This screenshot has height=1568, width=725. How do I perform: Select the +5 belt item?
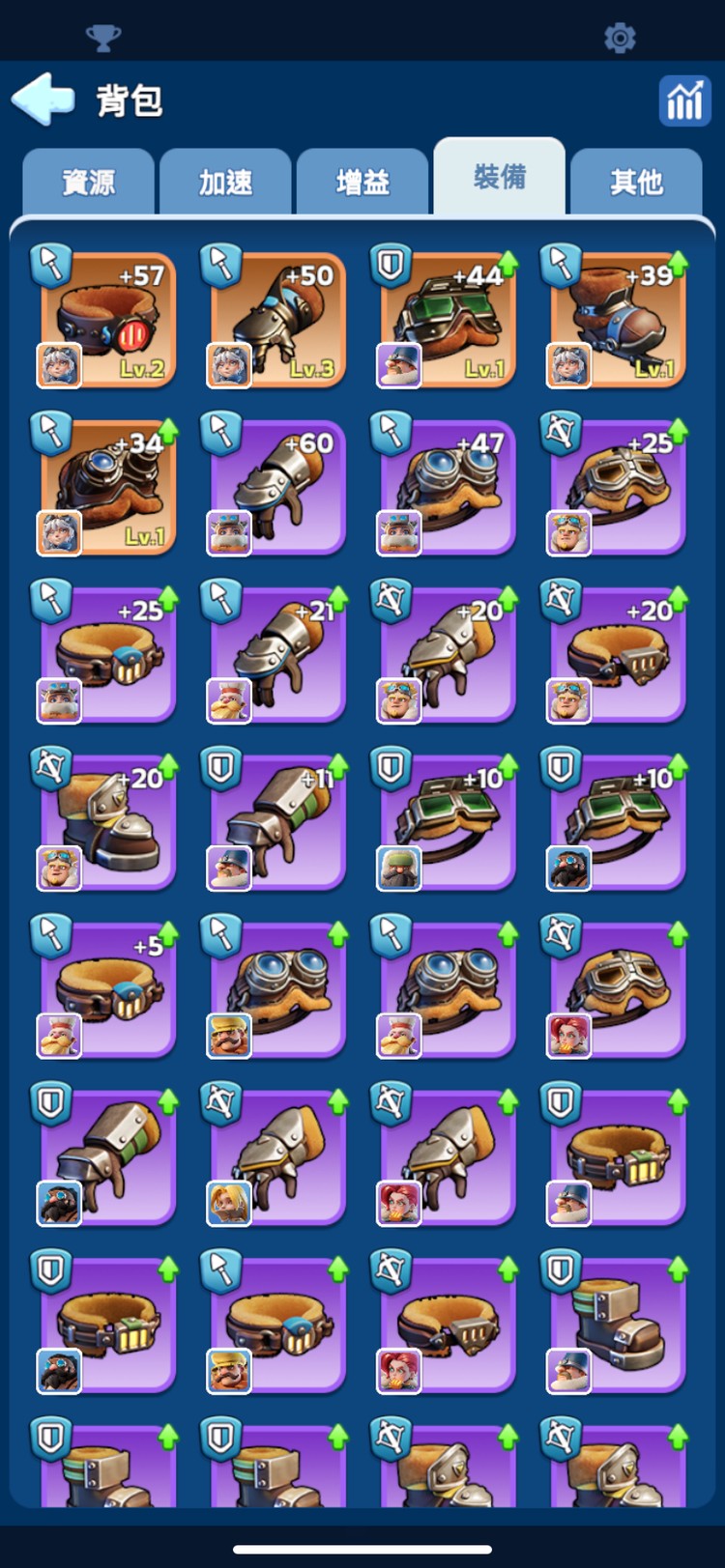[108, 990]
